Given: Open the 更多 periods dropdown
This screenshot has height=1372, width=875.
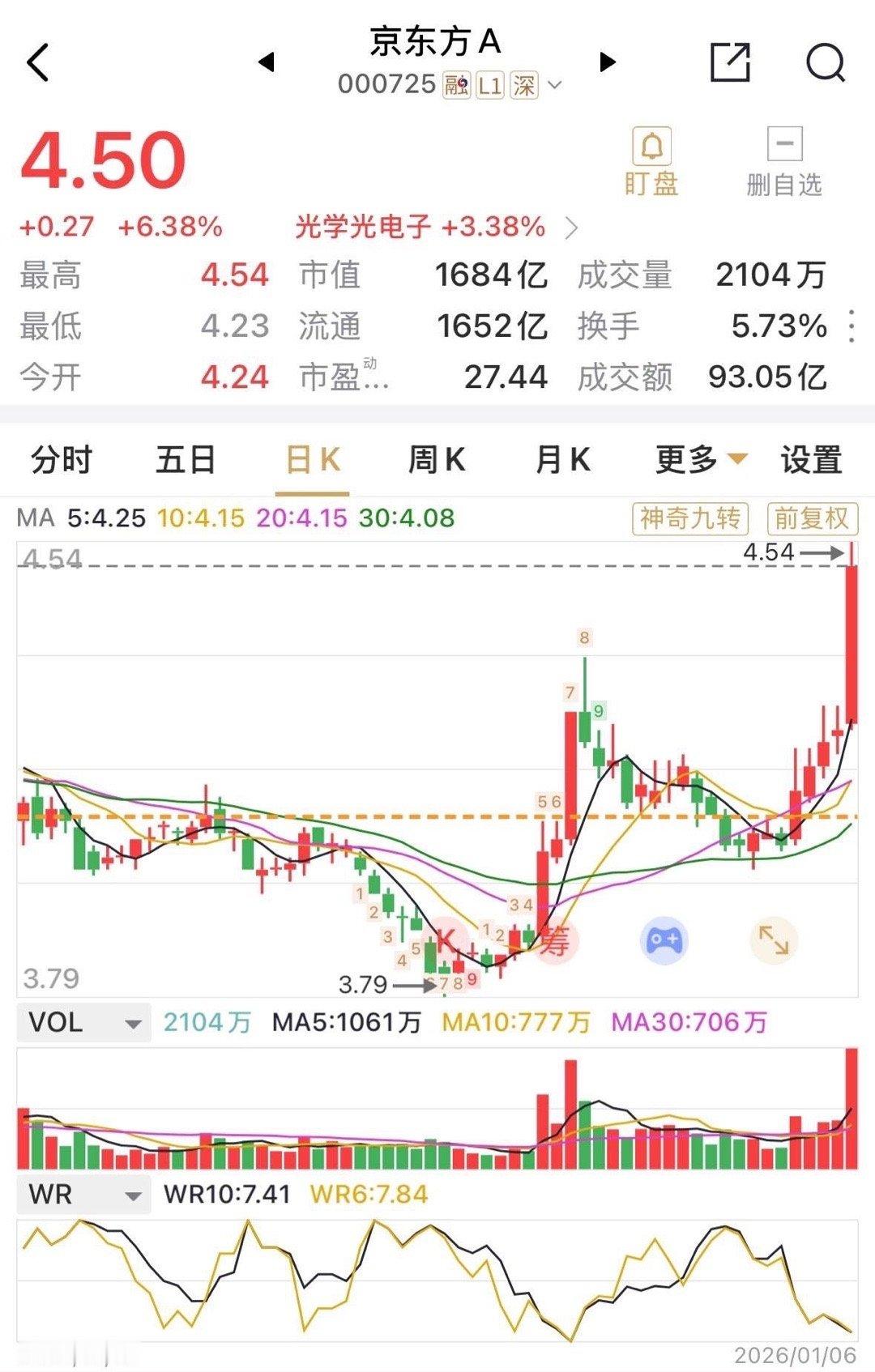Looking at the screenshot, I should point(701,460).
